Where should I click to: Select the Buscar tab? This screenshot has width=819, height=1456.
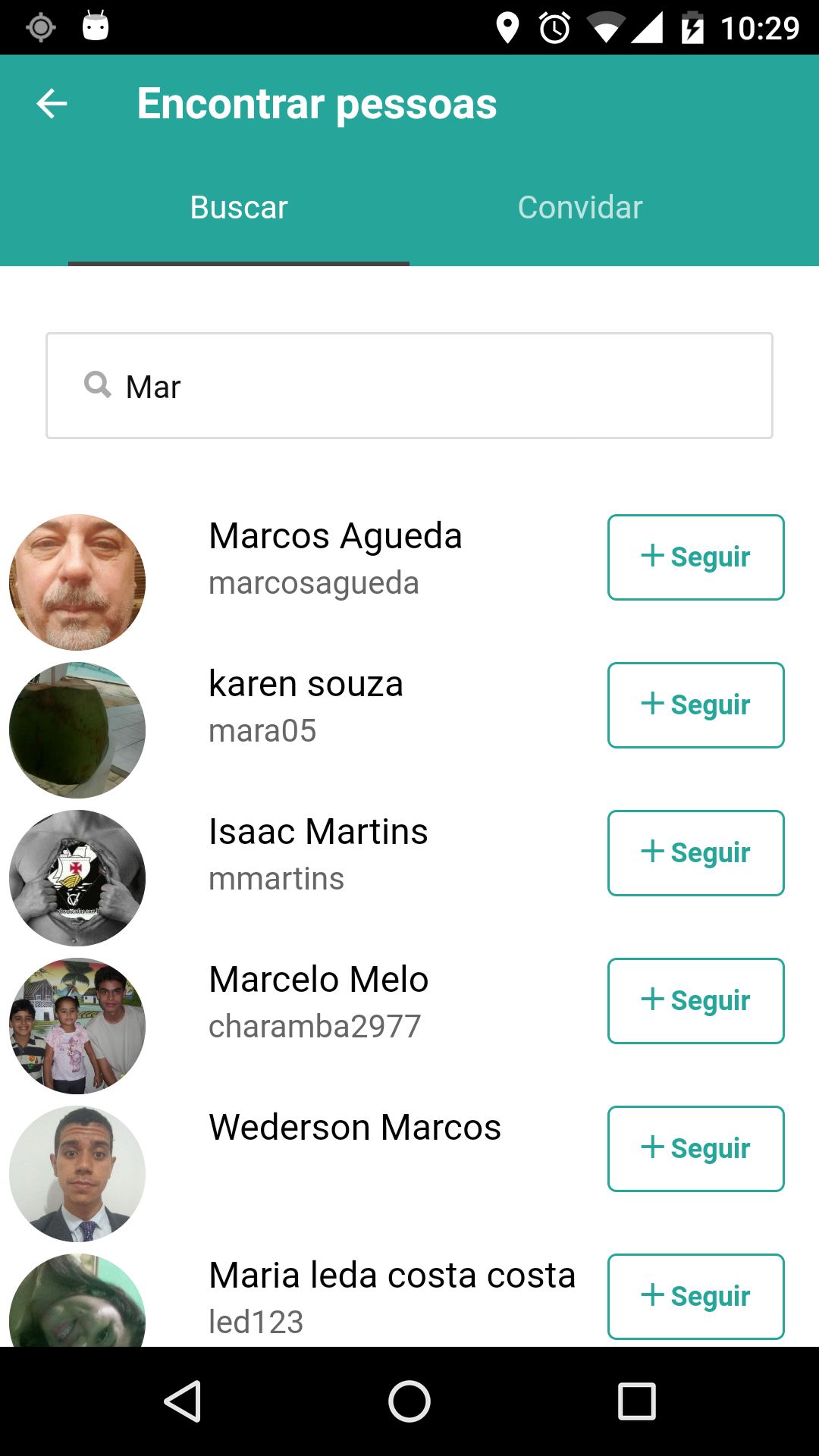(239, 208)
